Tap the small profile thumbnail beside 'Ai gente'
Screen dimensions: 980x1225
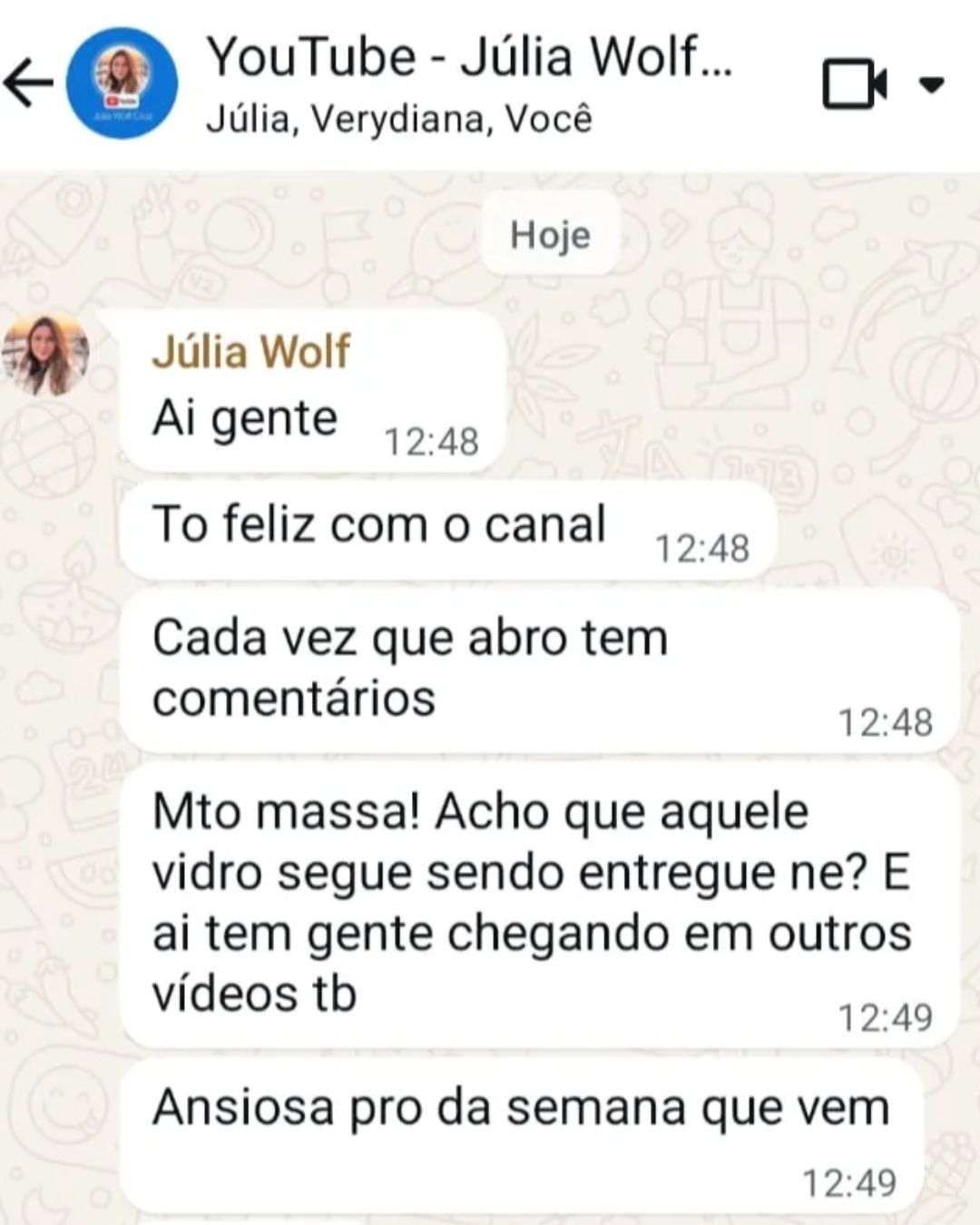click(x=47, y=354)
